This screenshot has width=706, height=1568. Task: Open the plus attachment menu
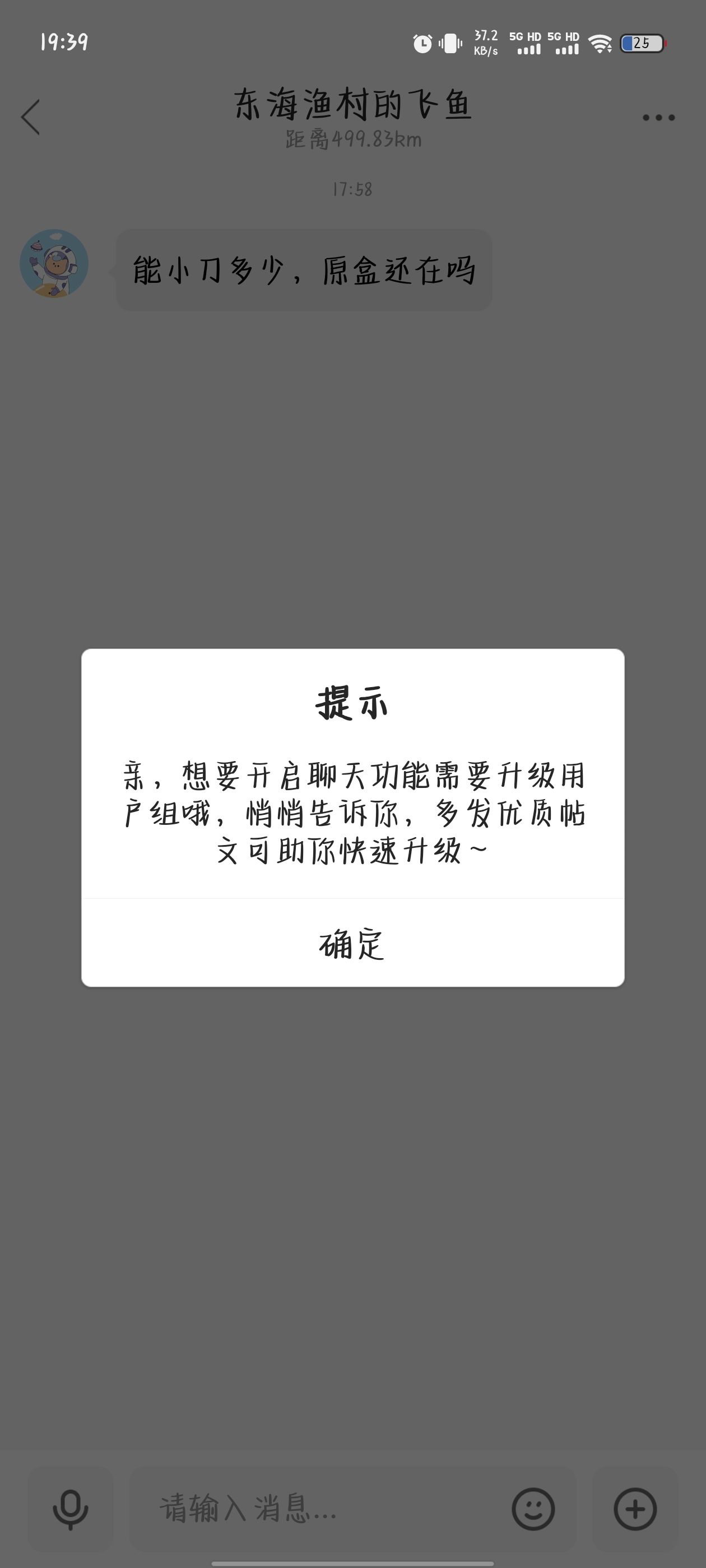[x=635, y=1509]
